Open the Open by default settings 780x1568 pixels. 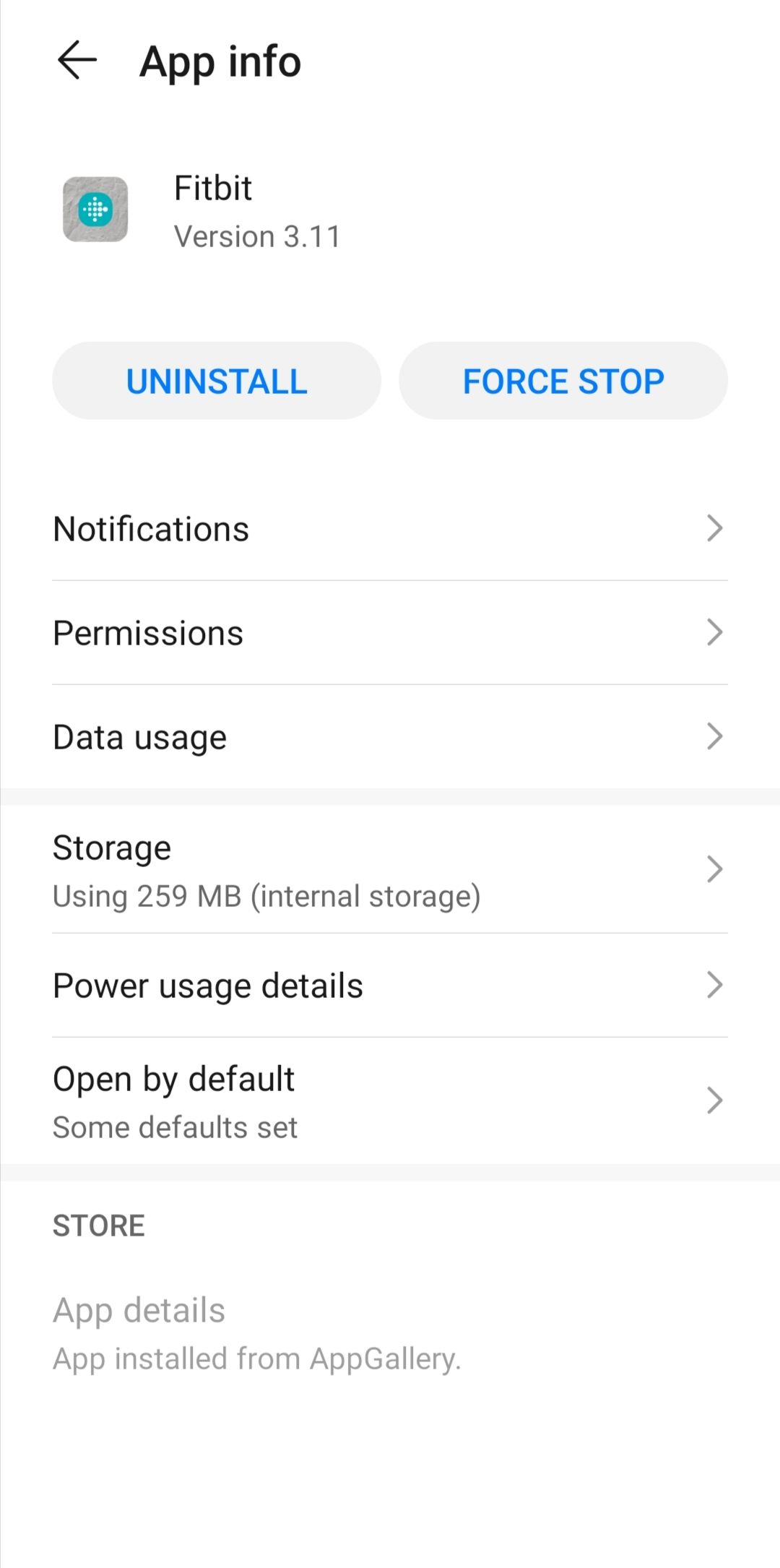[x=390, y=1101]
